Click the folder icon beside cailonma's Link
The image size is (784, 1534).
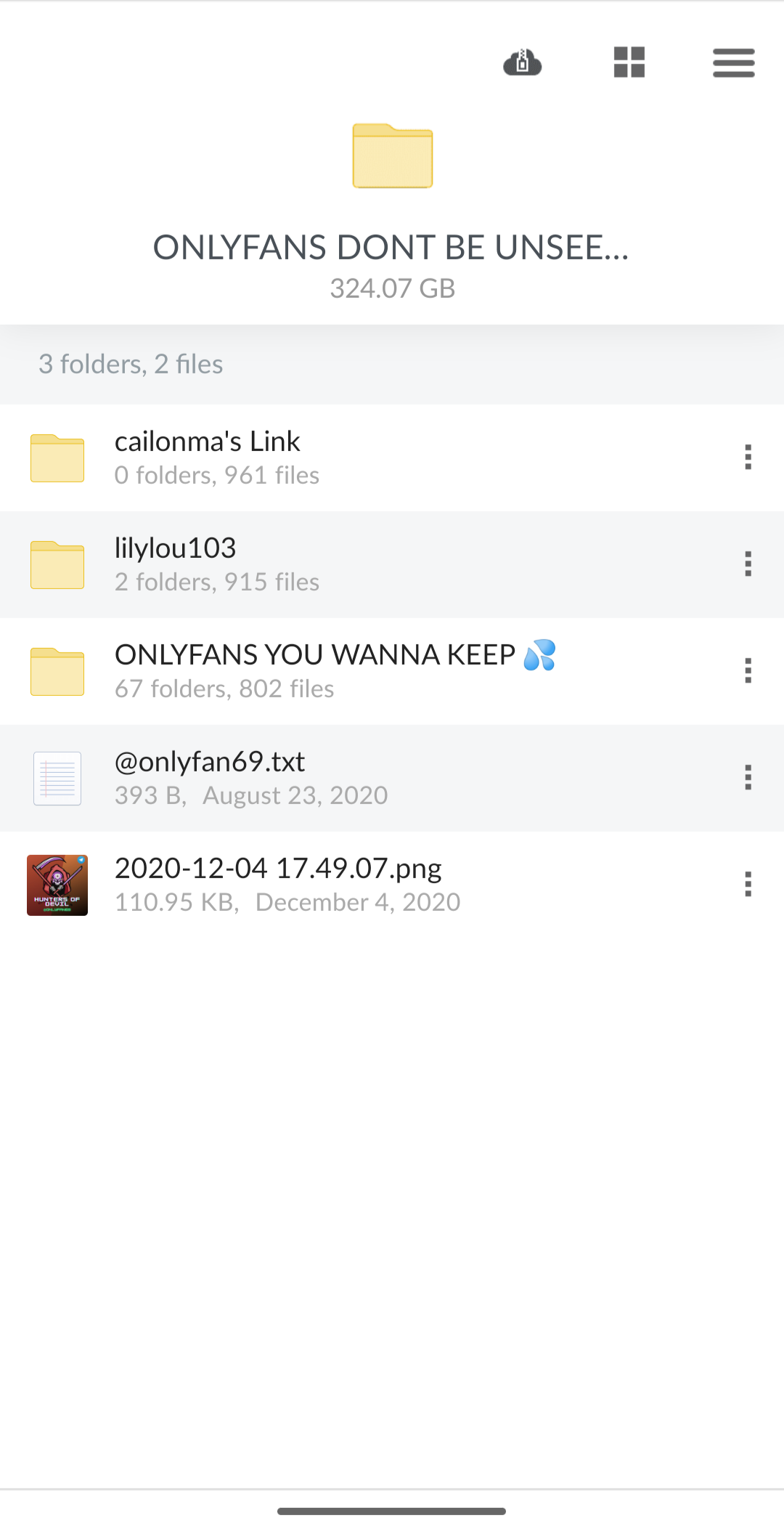(x=57, y=458)
